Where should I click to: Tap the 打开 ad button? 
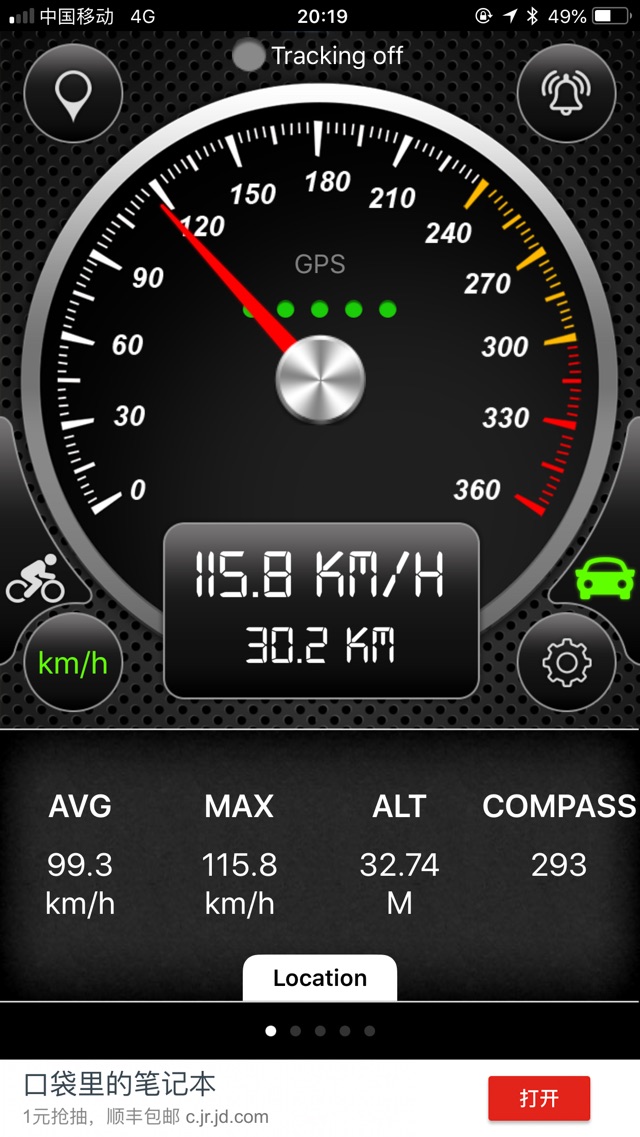pos(539,1098)
